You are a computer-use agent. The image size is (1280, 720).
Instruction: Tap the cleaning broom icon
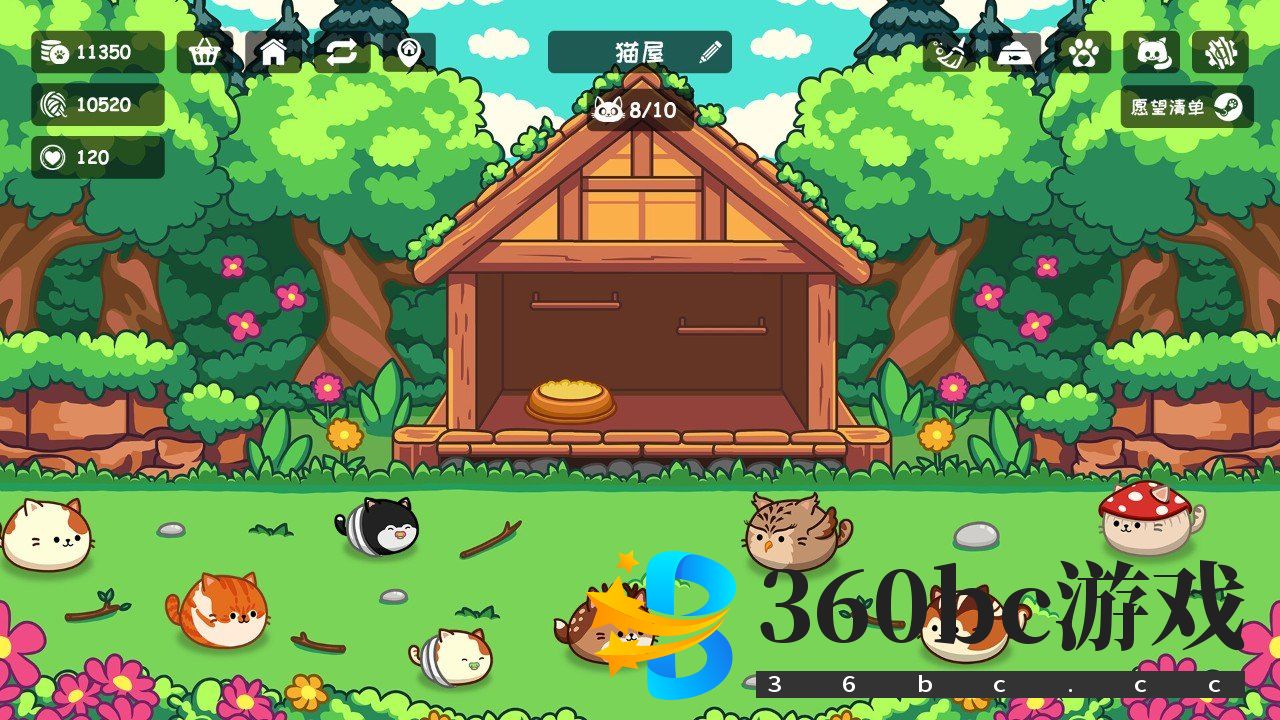(947, 53)
